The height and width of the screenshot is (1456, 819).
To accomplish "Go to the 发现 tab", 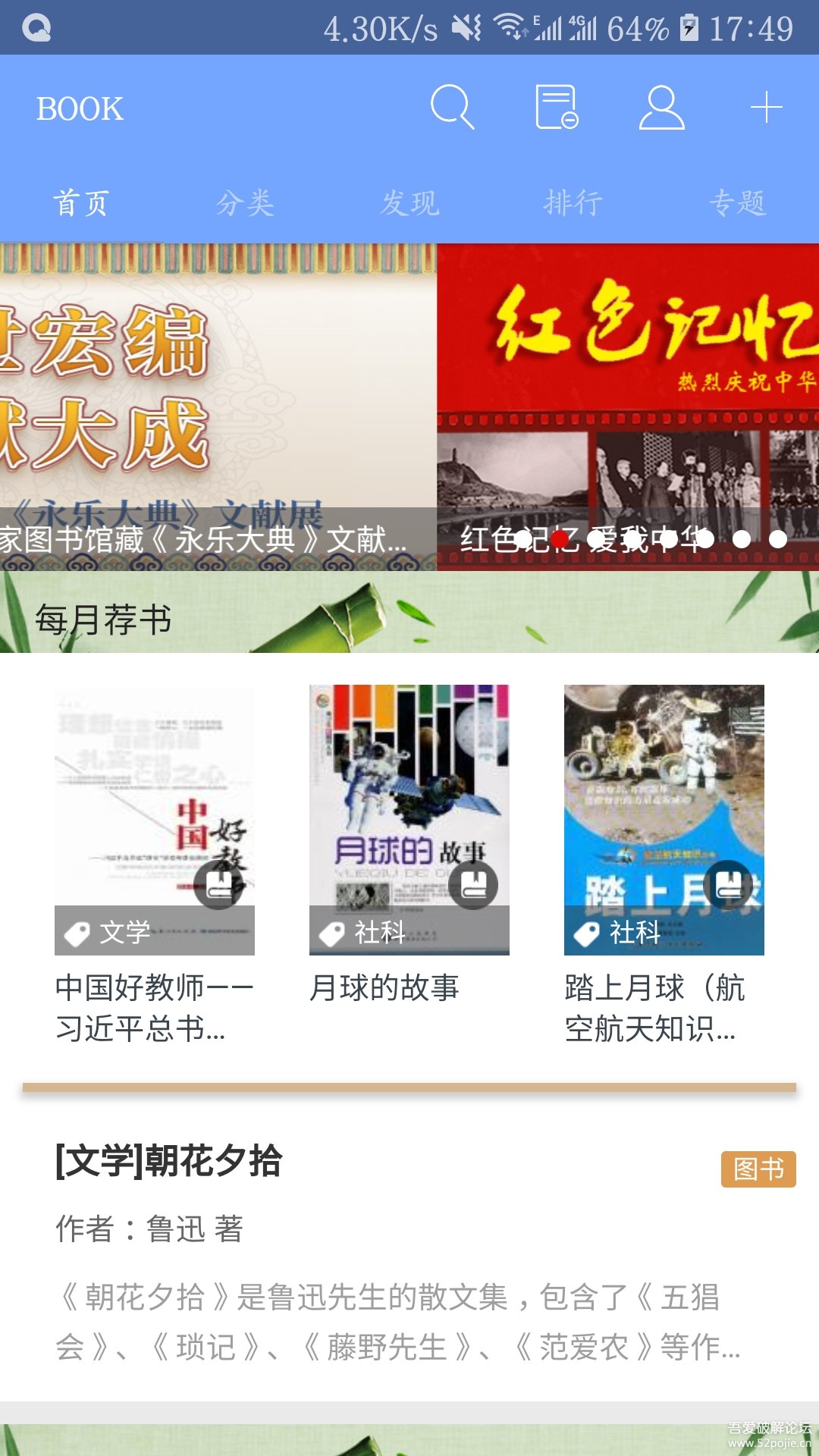I will point(409,203).
